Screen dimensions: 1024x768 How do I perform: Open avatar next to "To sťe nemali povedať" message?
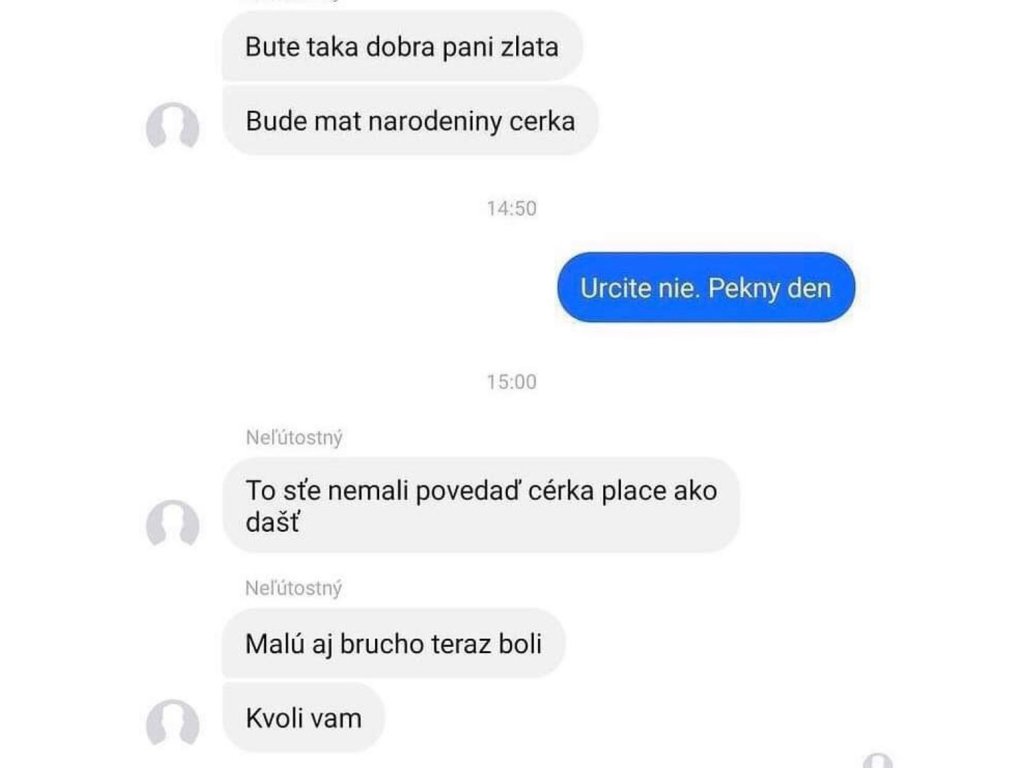coord(172,523)
